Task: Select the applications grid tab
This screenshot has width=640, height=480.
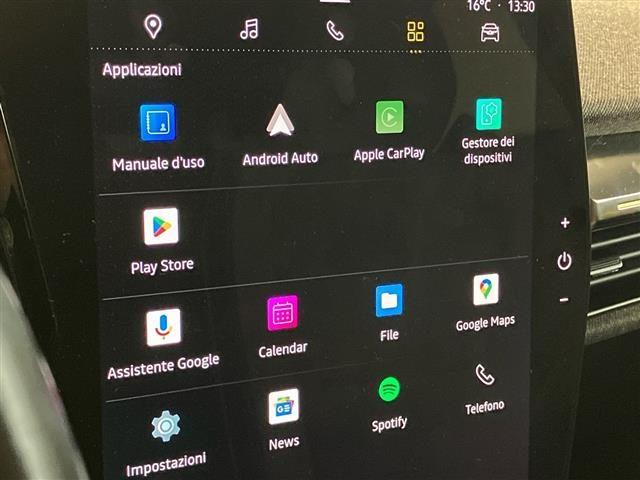Action: pyautogui.click(x=416, y=31)
